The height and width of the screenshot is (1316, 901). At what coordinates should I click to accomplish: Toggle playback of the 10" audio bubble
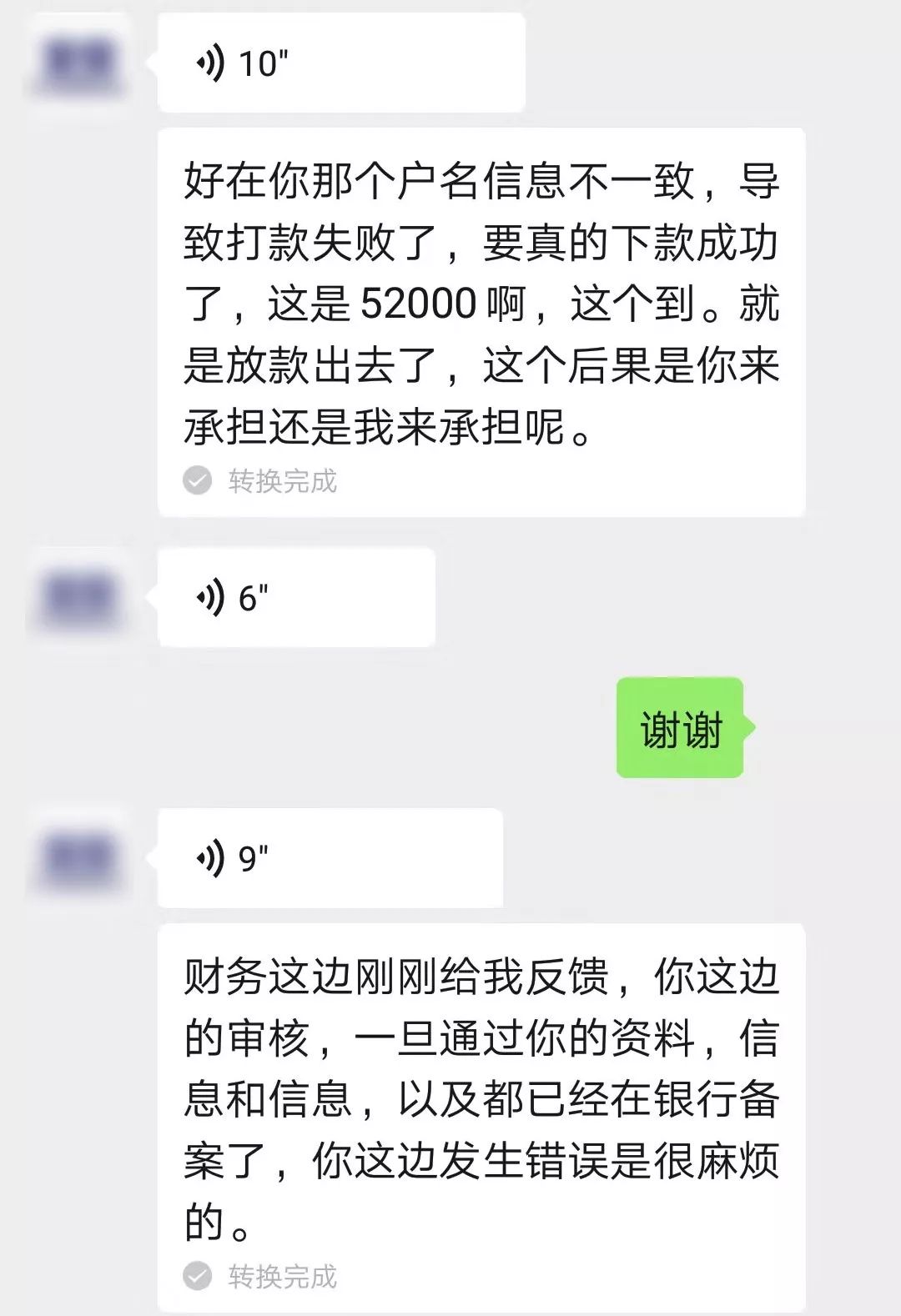pyautogui.click(x=342, y=61)
